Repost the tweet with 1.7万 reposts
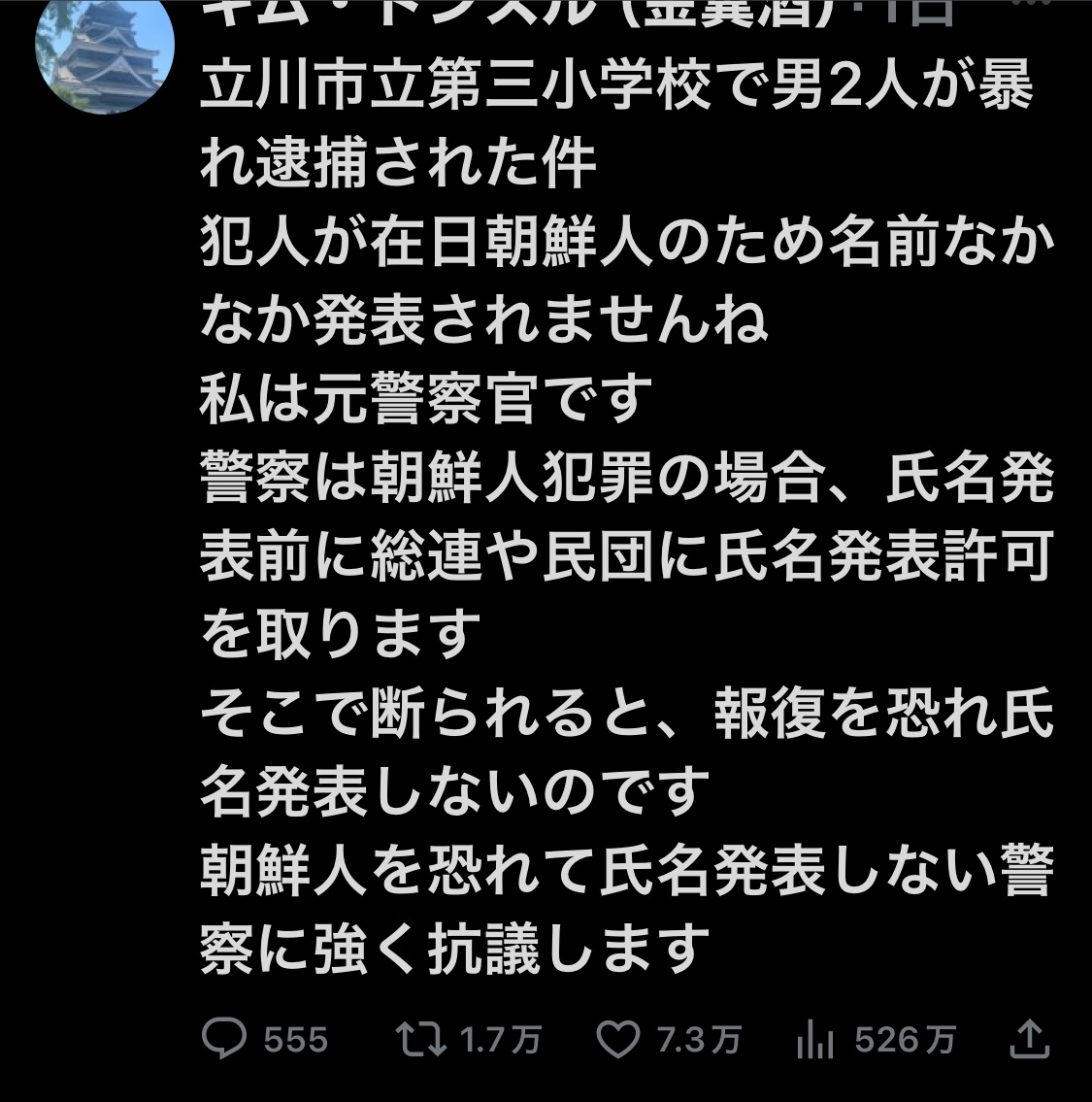 [x=422, y=1041]
